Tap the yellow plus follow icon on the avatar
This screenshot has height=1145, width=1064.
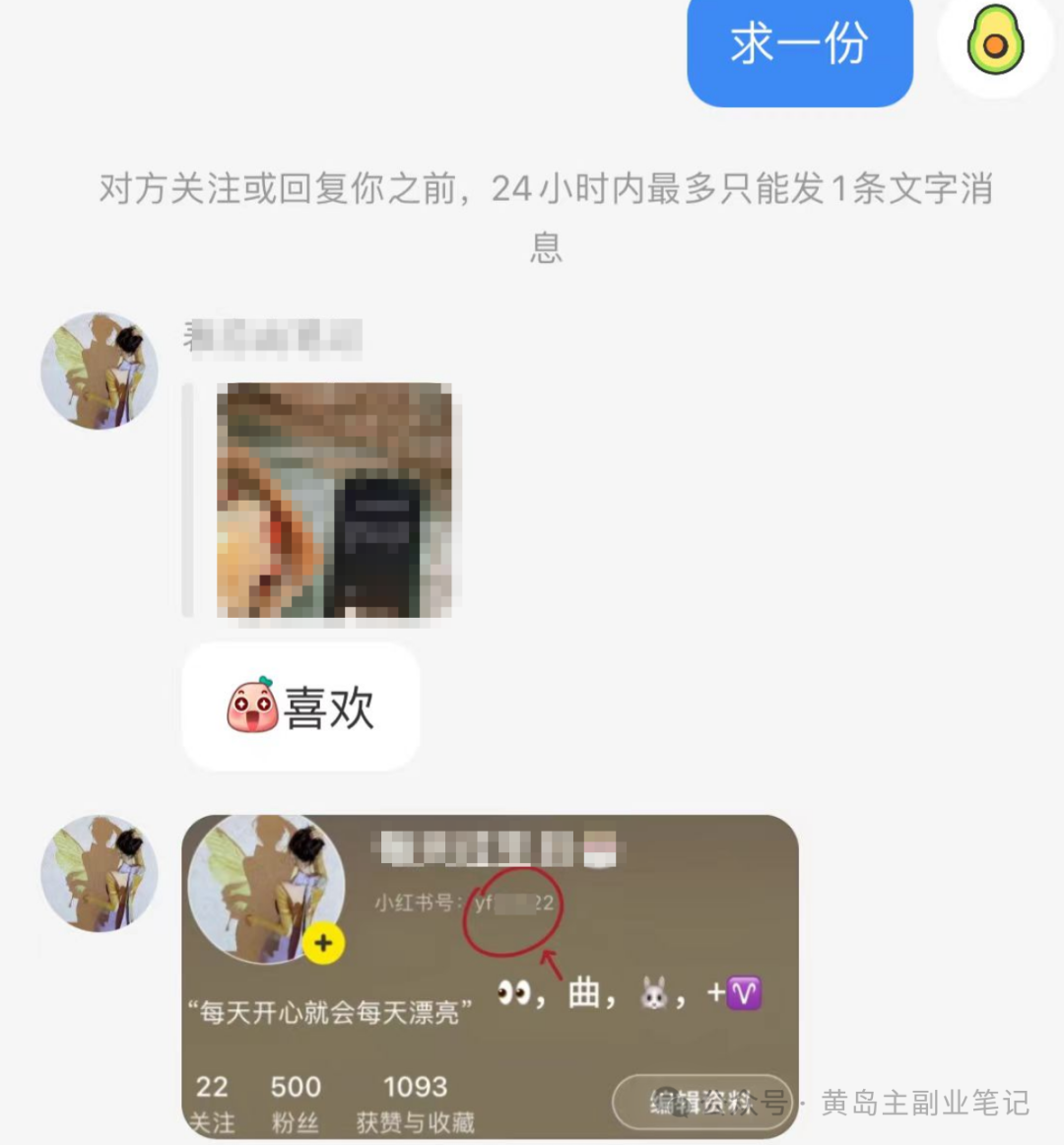pos(325,943)
